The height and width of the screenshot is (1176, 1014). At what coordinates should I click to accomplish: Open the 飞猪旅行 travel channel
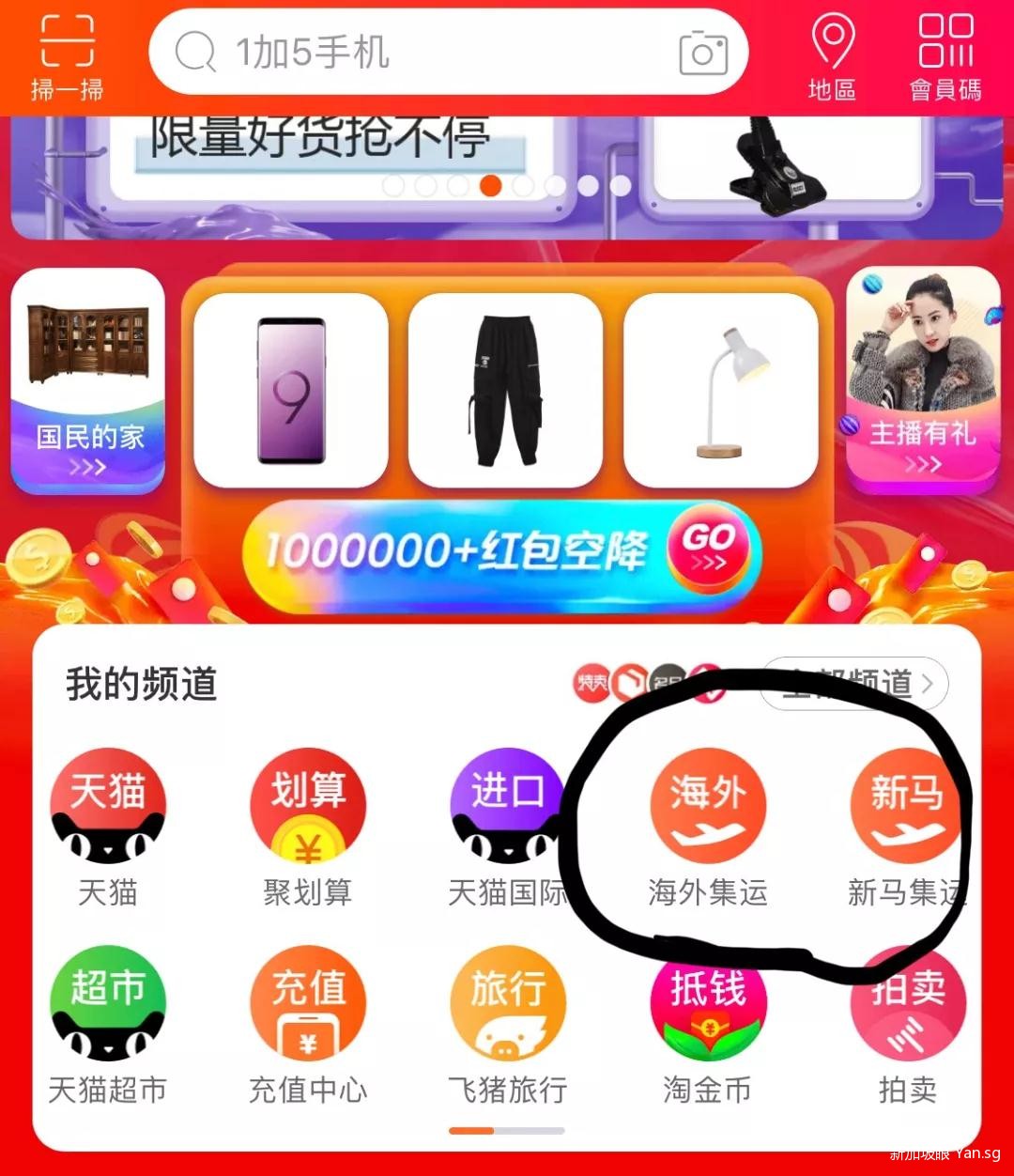pyautogui.click(x=507, y=1024)
